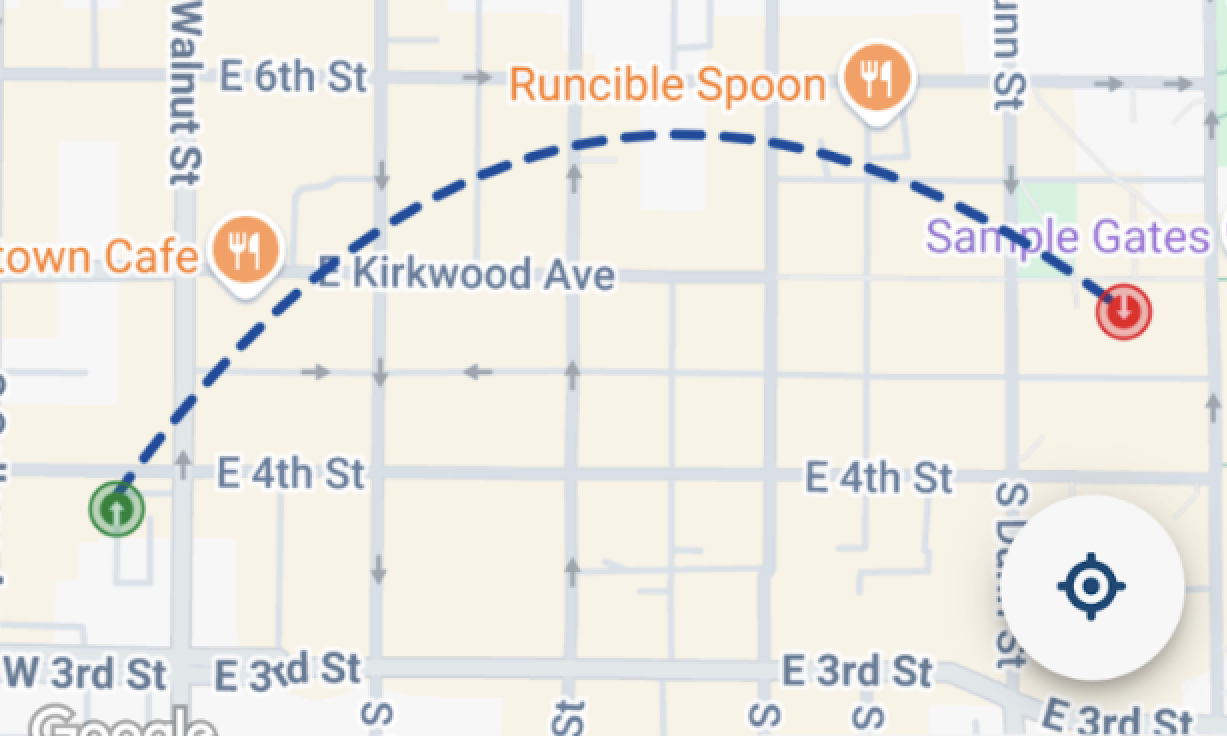This screenshot has height=736, width=1227.
Task: Tap the green start marker
Action: (x=117, y=509)
